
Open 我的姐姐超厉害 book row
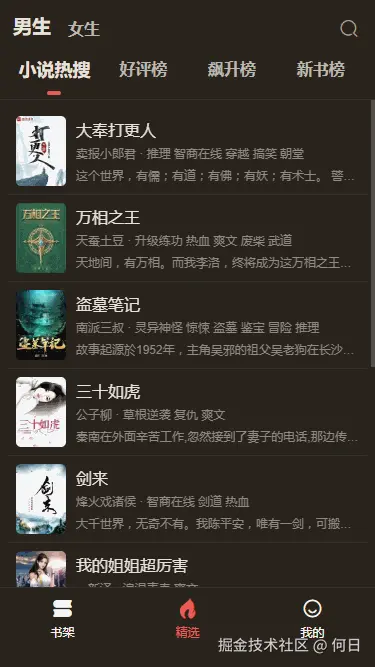click(x=188, y=565)
